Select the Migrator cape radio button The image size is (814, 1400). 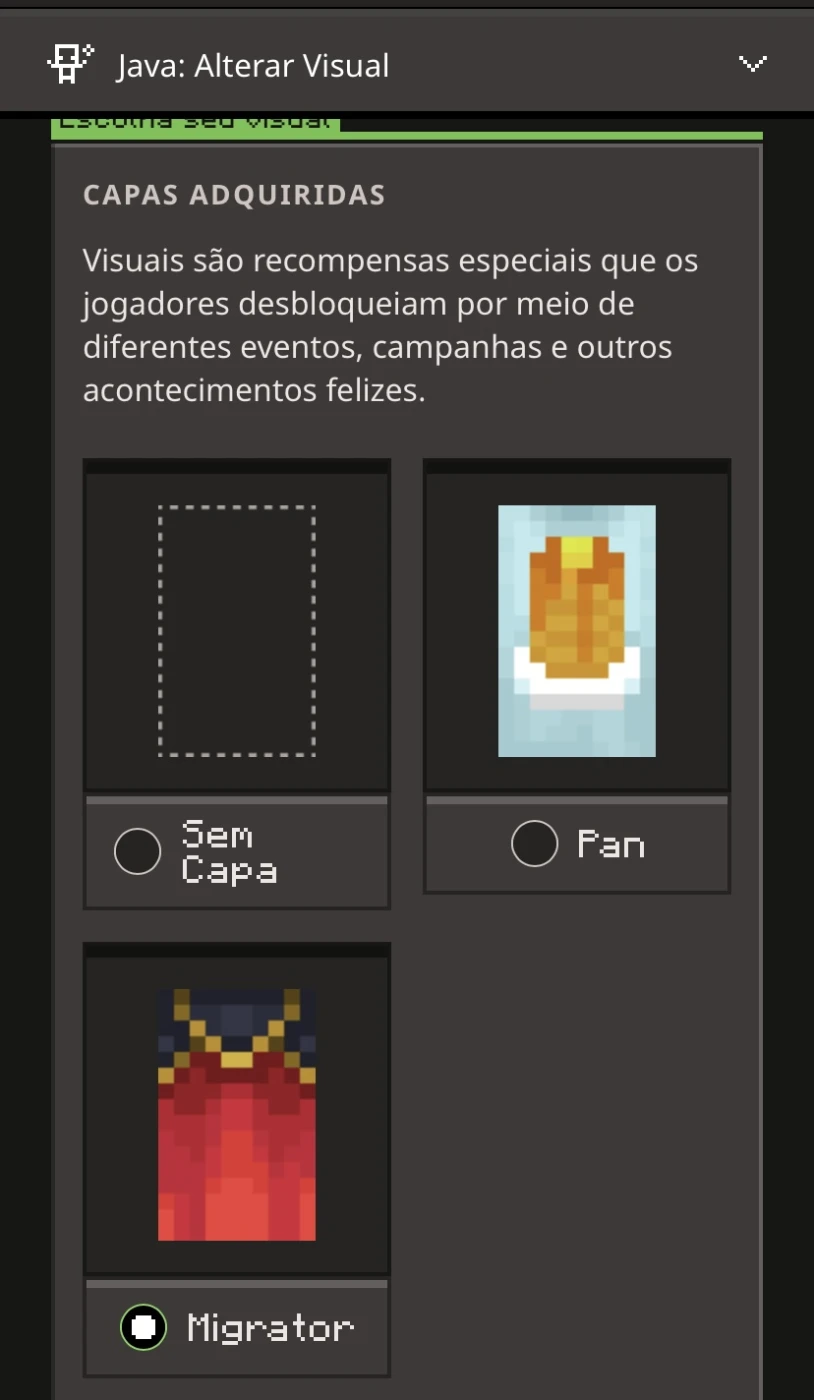point(144,1327)
